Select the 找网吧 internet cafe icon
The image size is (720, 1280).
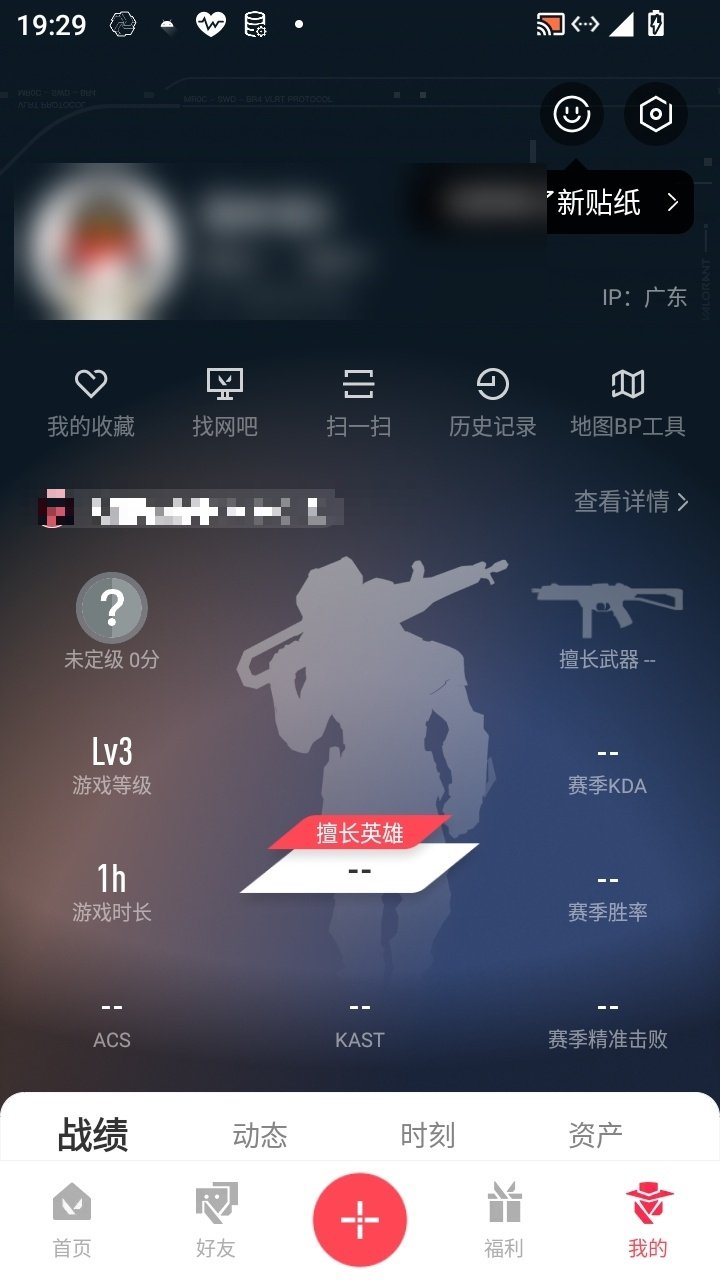pyautogui.click(x=225, y=384)
